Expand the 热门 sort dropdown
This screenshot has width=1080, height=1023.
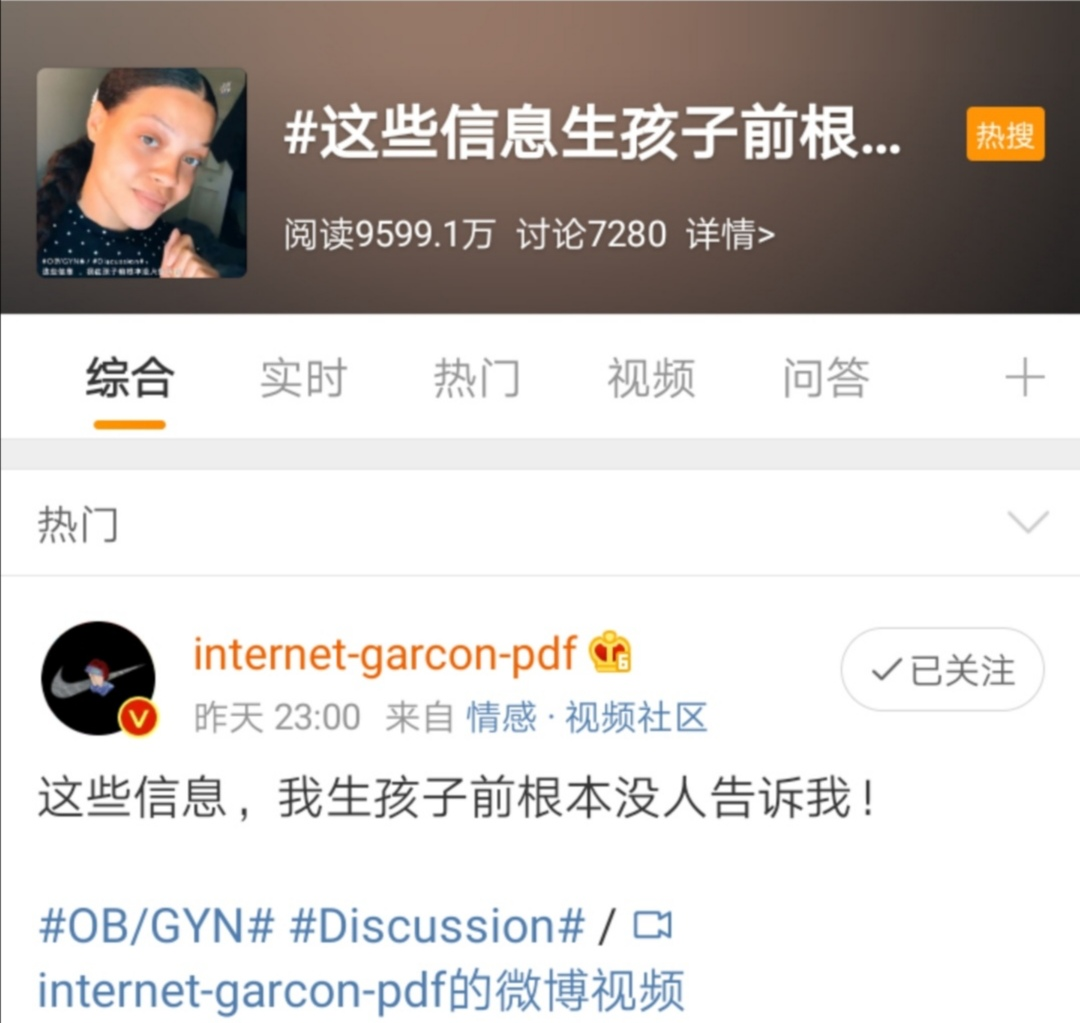pyautogui.click(x=1027, y=522)
